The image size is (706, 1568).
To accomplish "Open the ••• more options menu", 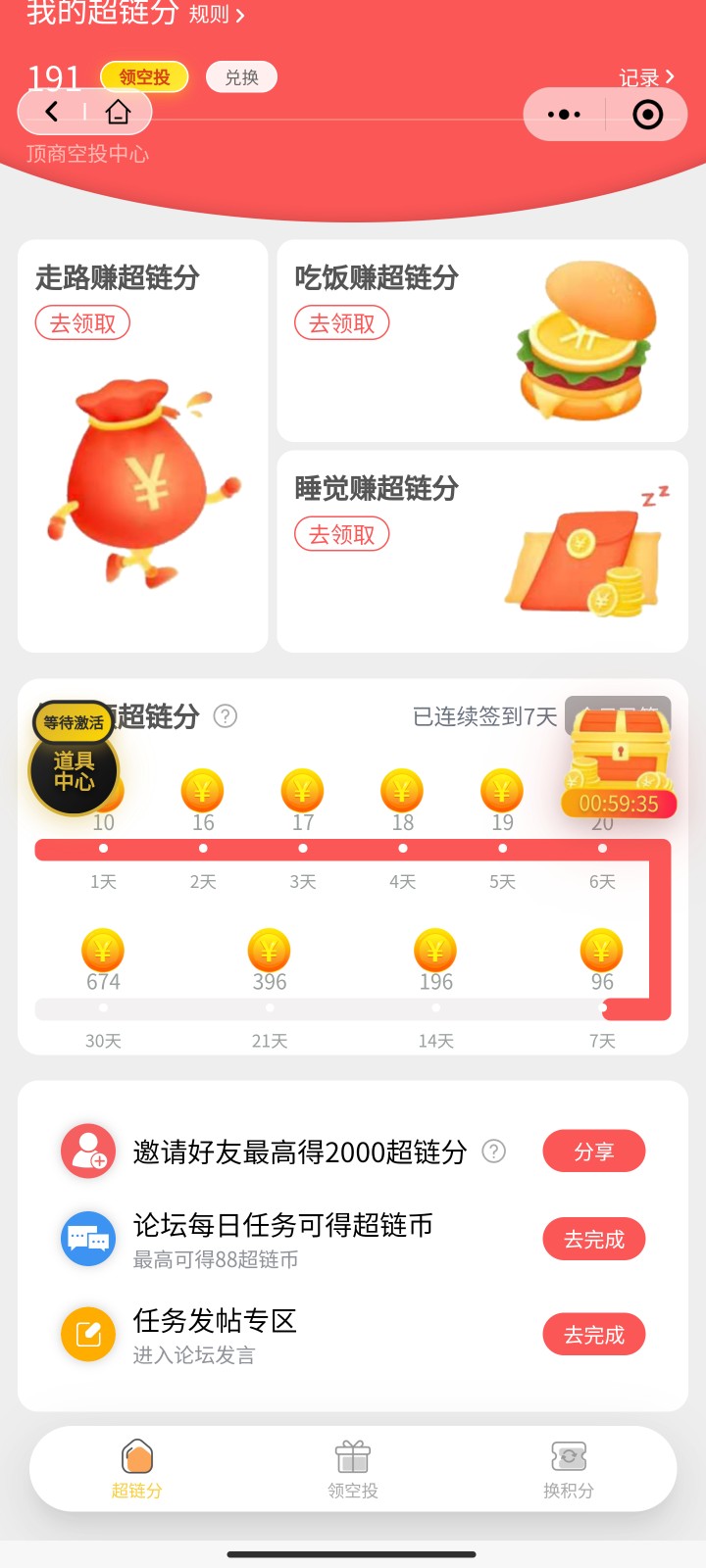I will 565,114.
